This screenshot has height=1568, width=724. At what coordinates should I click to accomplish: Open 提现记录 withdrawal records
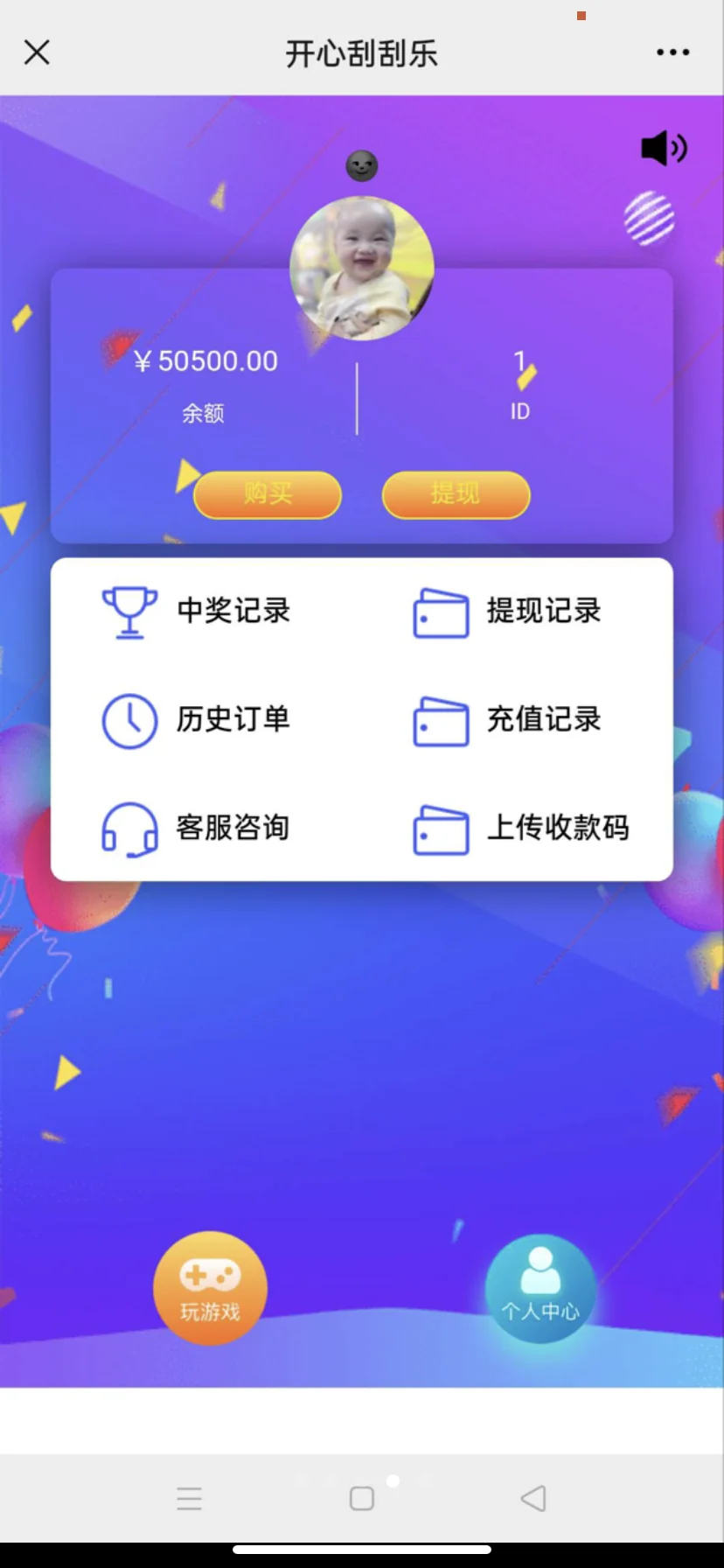point(509,611)
